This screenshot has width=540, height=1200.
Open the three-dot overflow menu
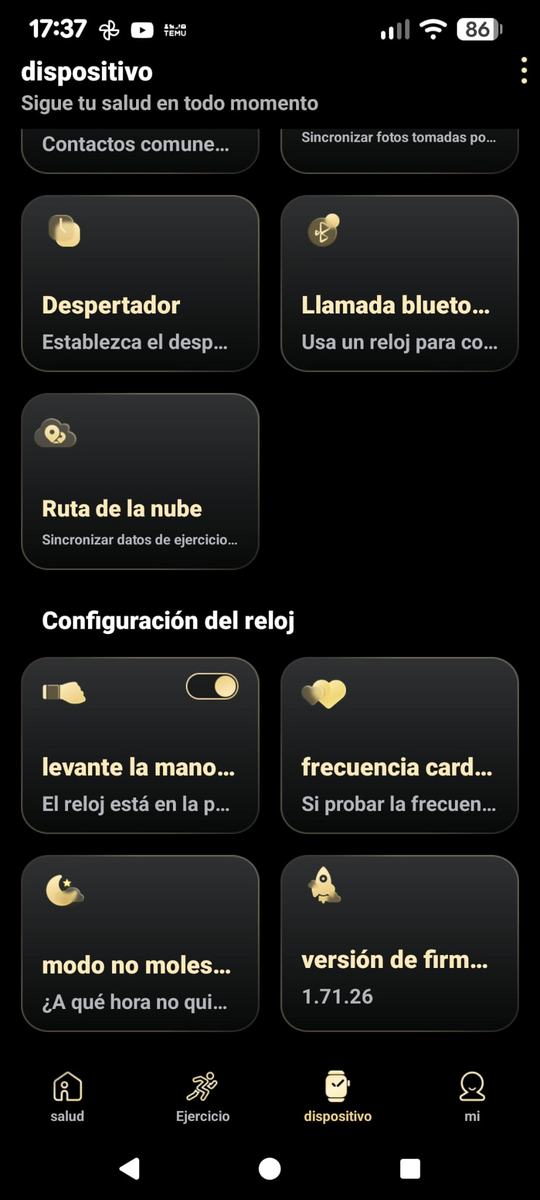523,71
